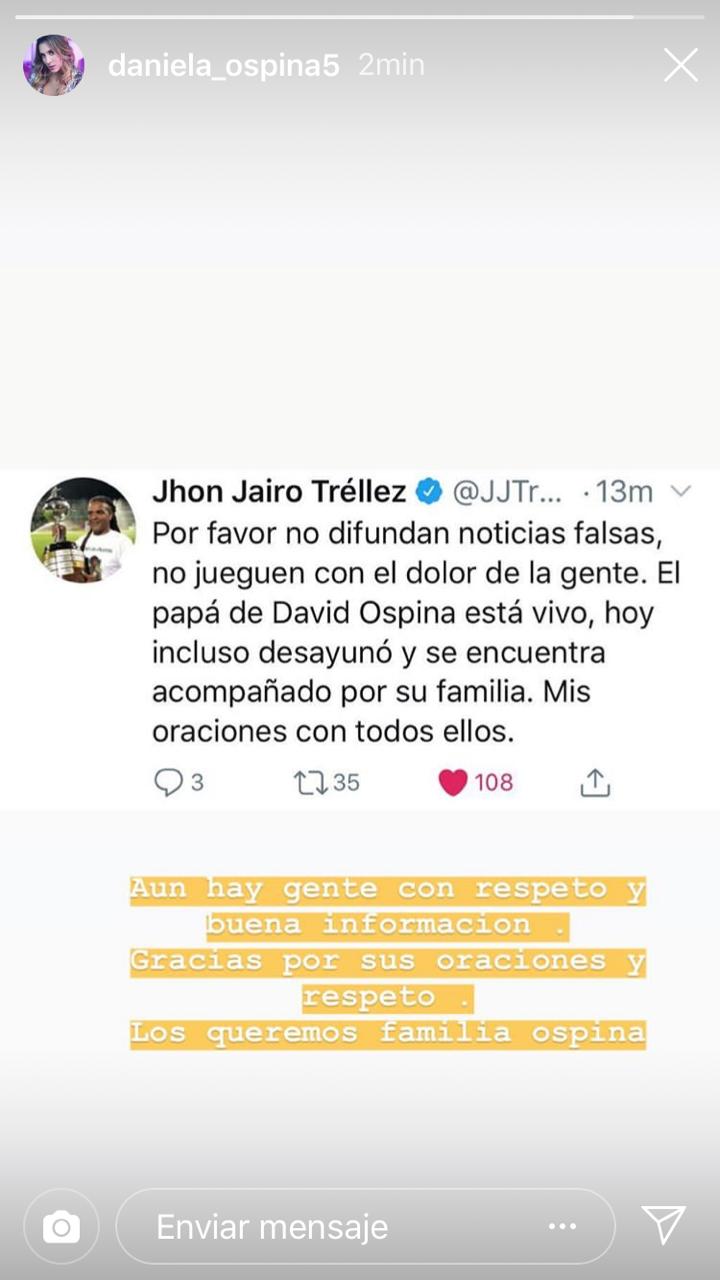The width and height of the screenshot is (720, 1280).
Task: Share this story via the paper plane
Action: [x=663, y=1224]
